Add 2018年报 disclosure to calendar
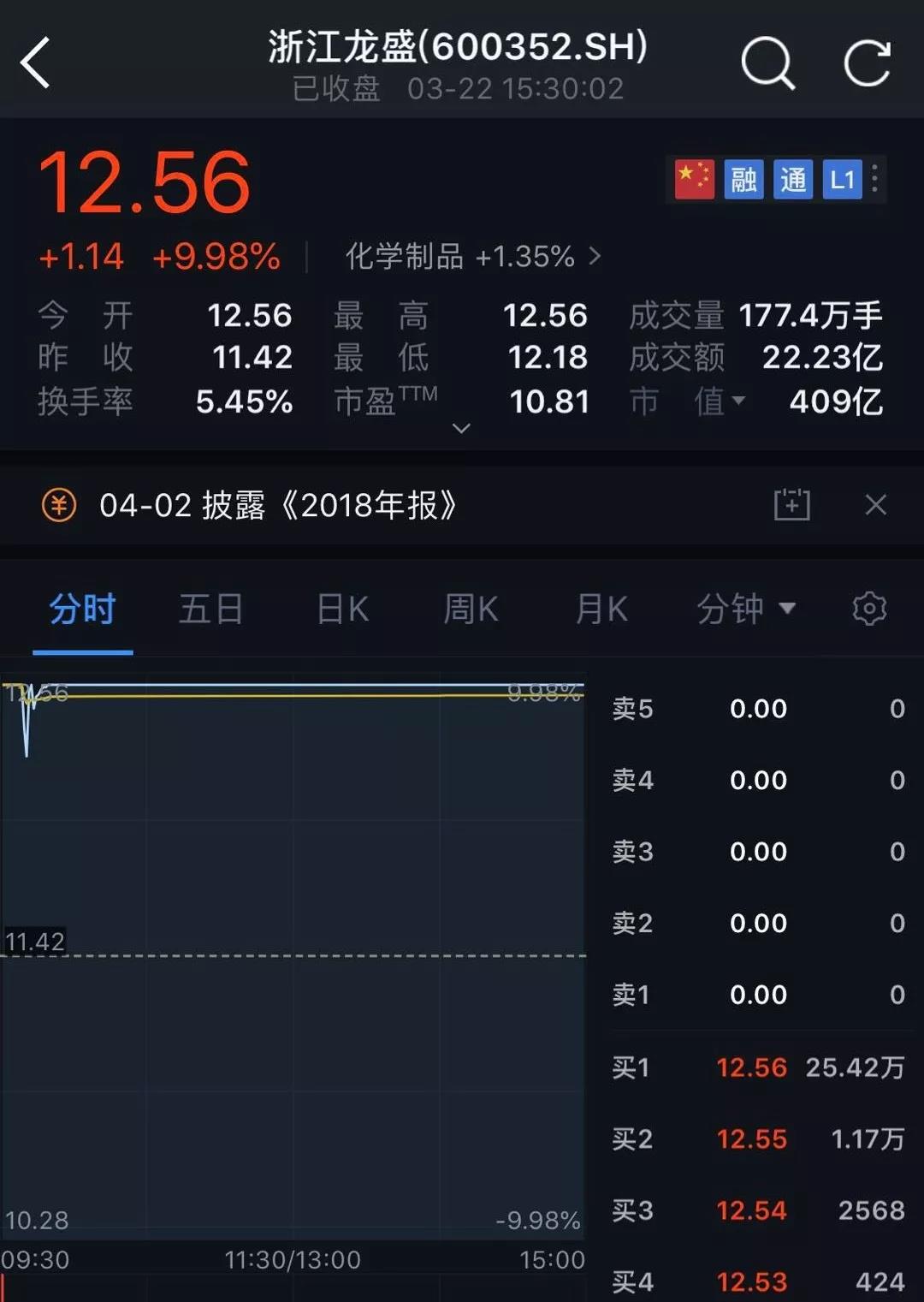The image size is (924, 1302). [x=791, y=505]
